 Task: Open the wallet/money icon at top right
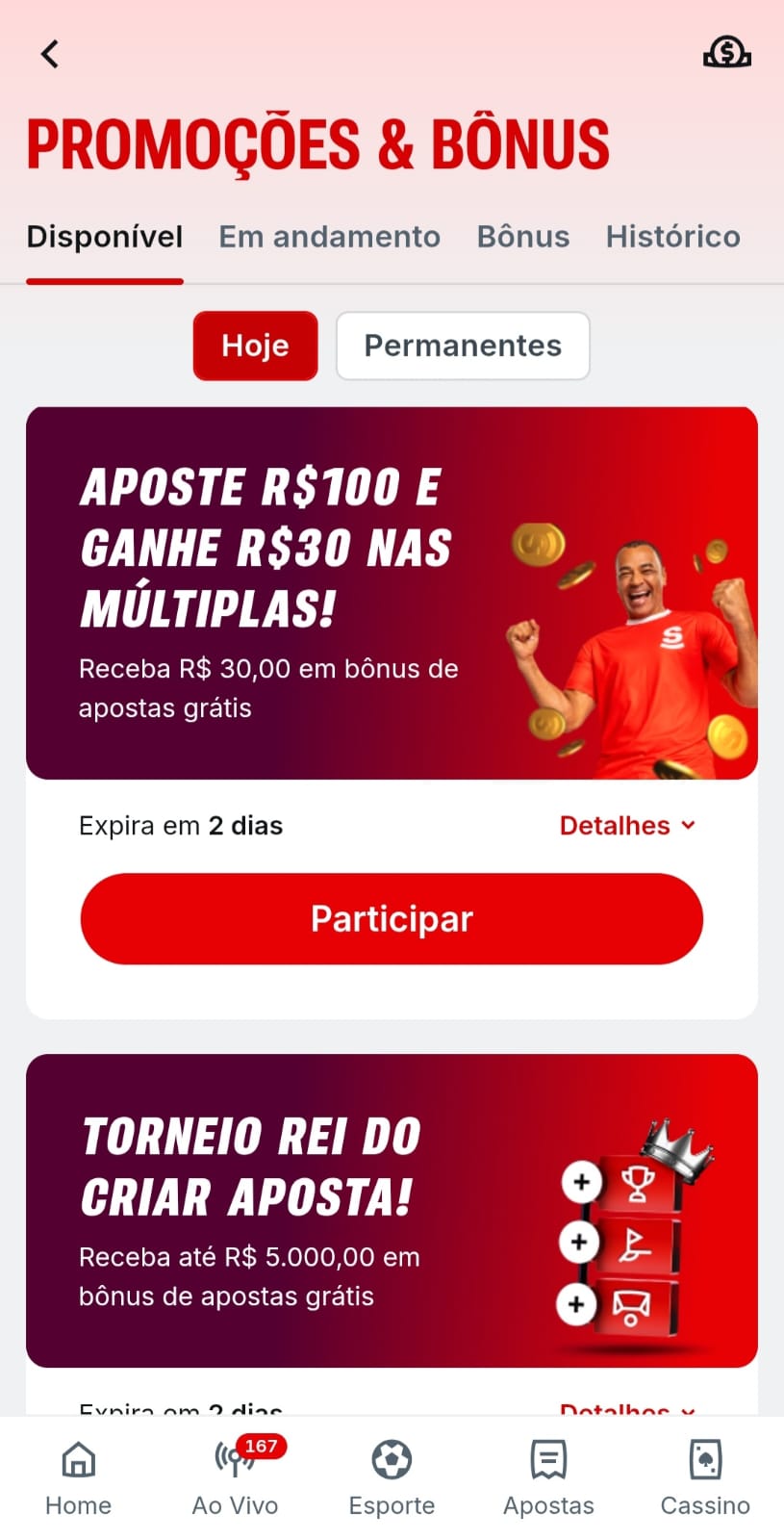727,53
